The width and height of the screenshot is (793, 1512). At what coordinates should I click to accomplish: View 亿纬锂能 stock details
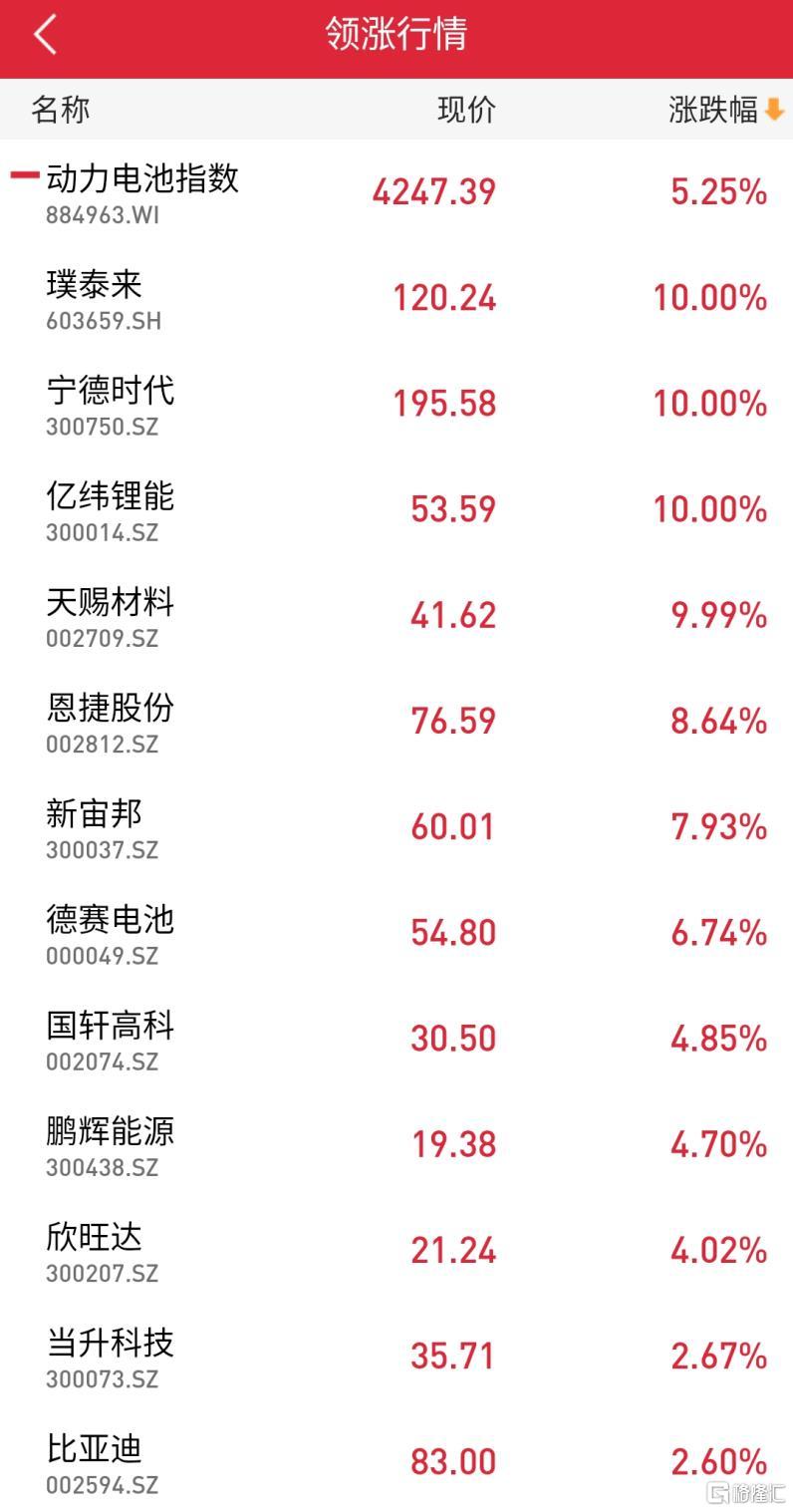click(x=396, y=509)
